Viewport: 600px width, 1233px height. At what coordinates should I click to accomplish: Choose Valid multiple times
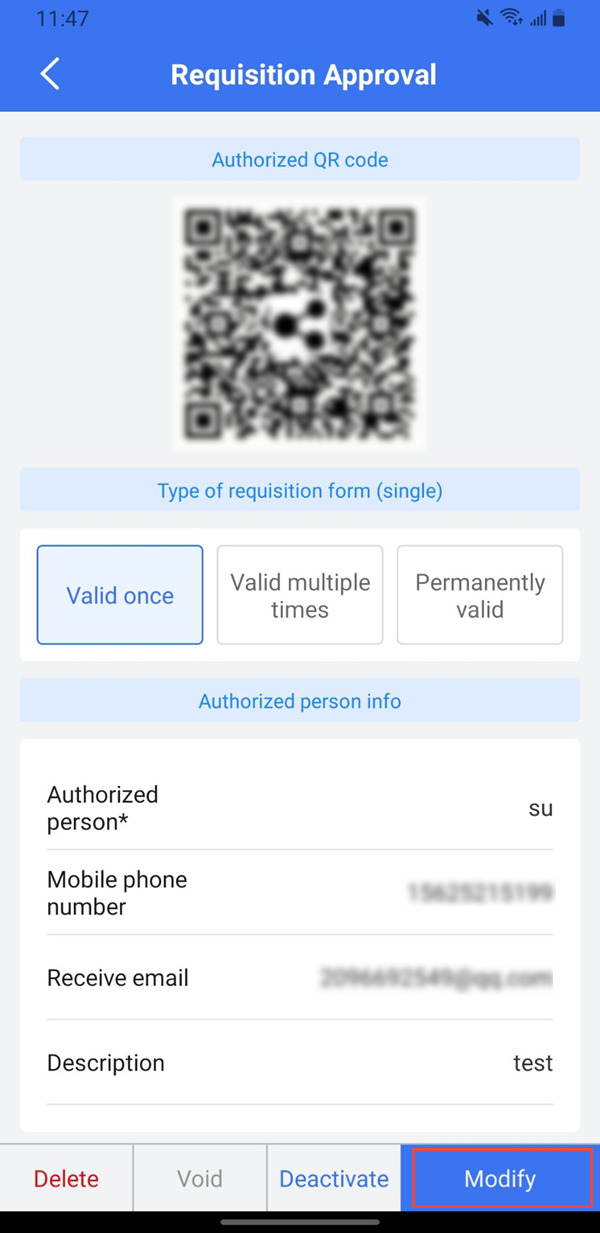tap(300, 595)
